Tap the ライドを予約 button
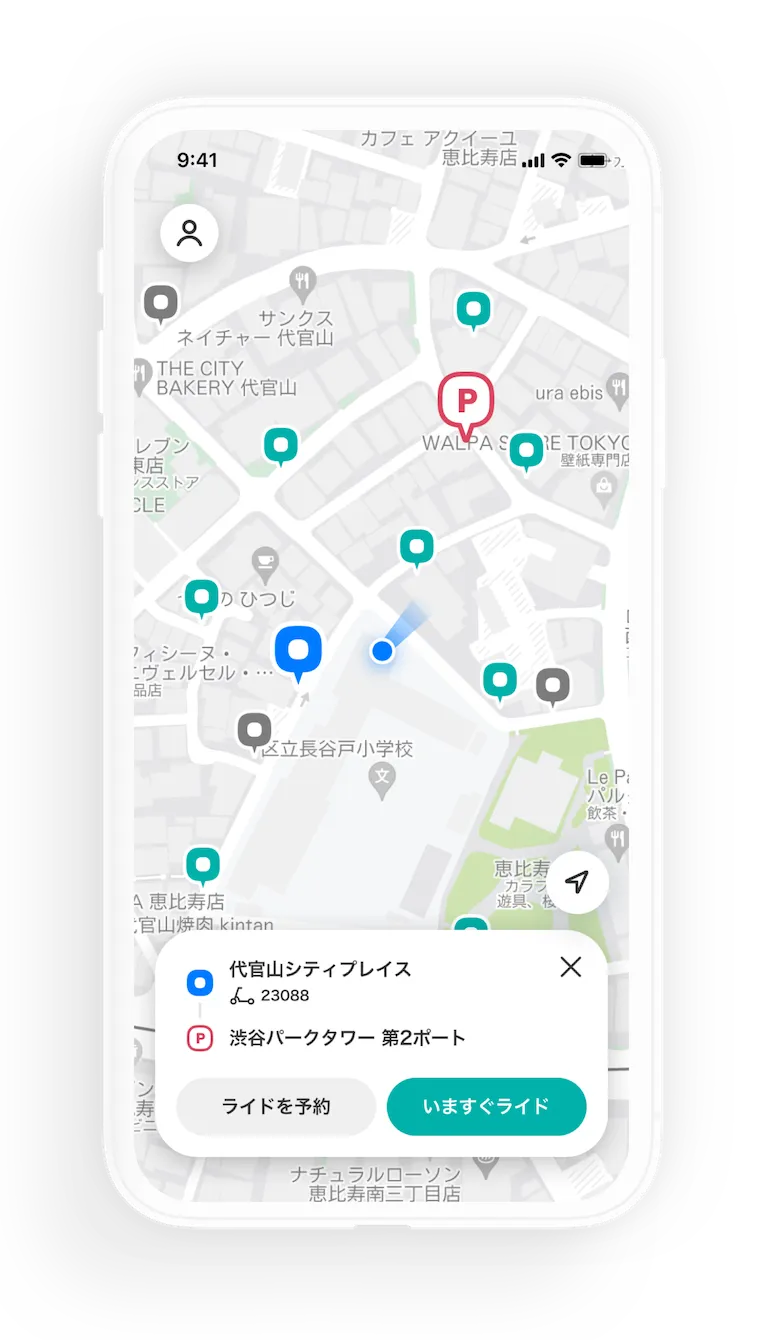This screenshot has width=760, height=1340. [276, 1106]
